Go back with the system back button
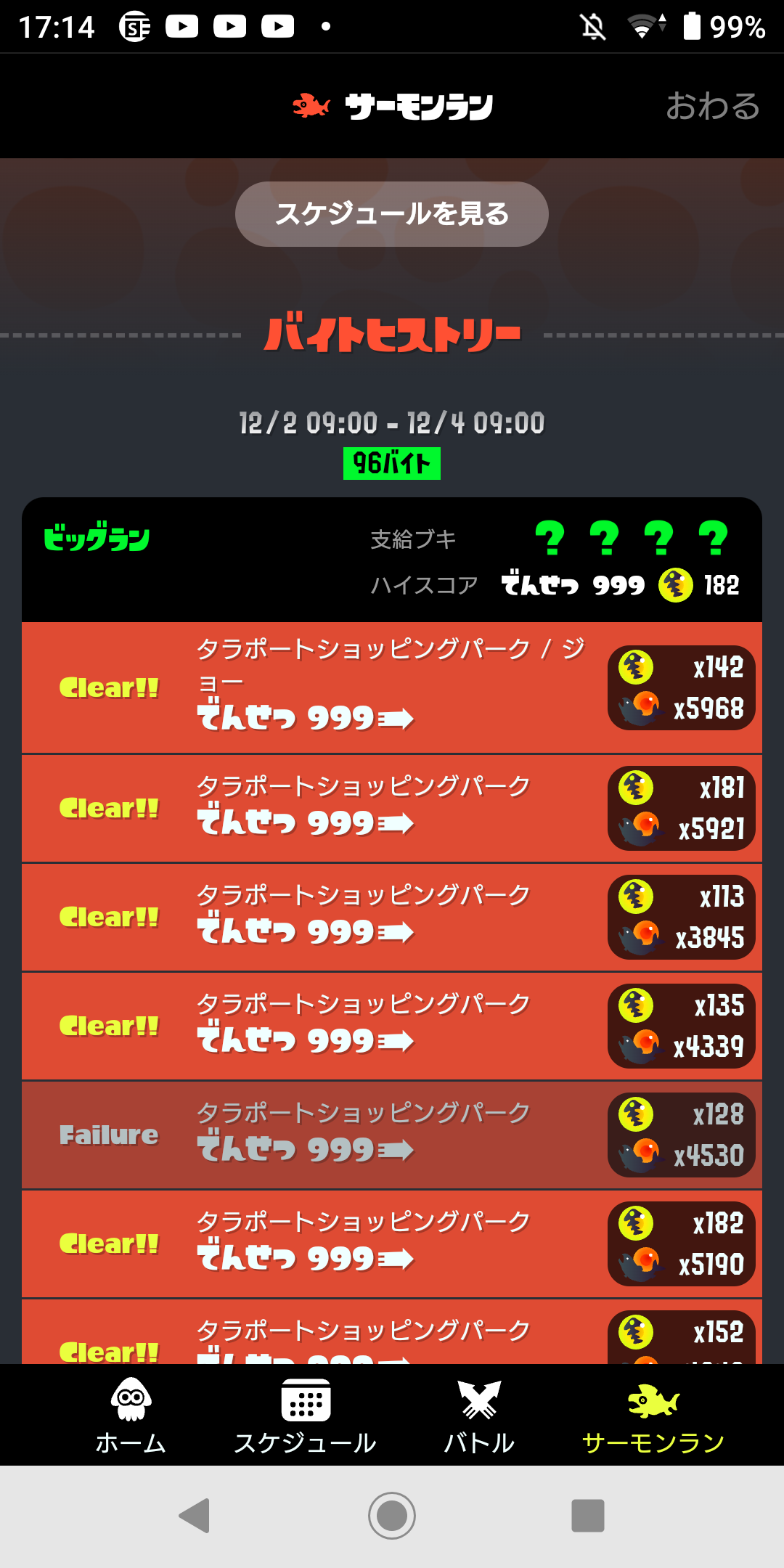This screenshot has height=1568, width=784. pyautogui.click(x=195, y=1516)
